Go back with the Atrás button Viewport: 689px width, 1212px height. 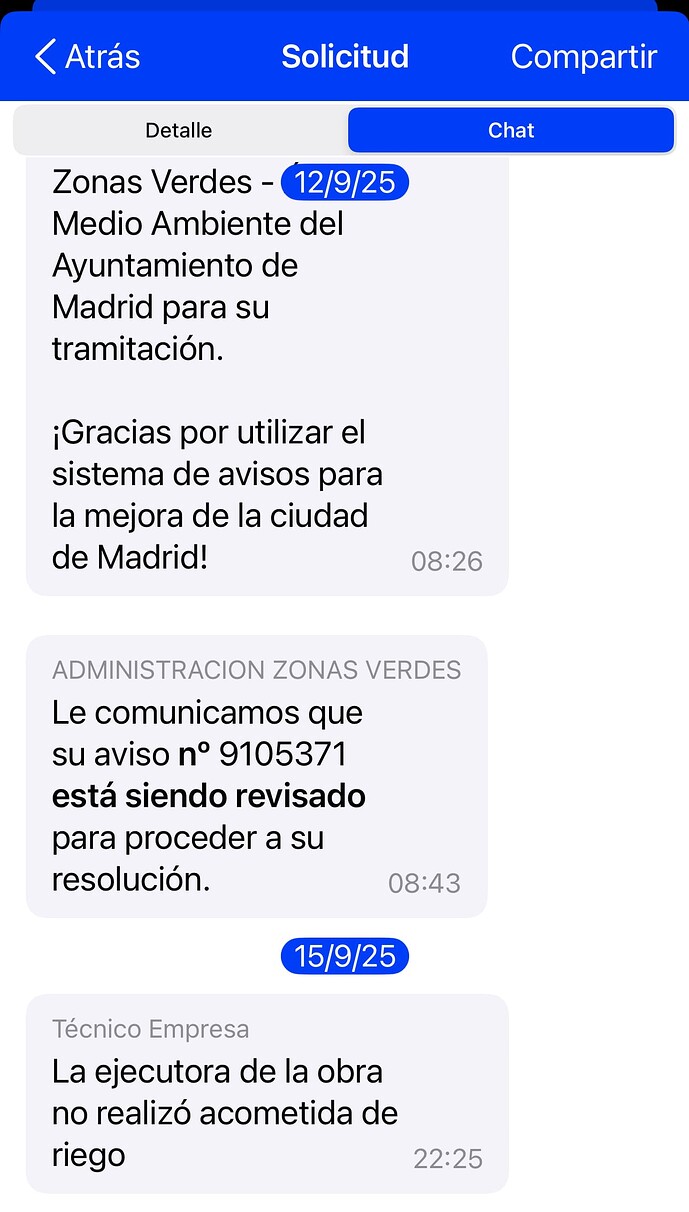[x=87, y=57]
